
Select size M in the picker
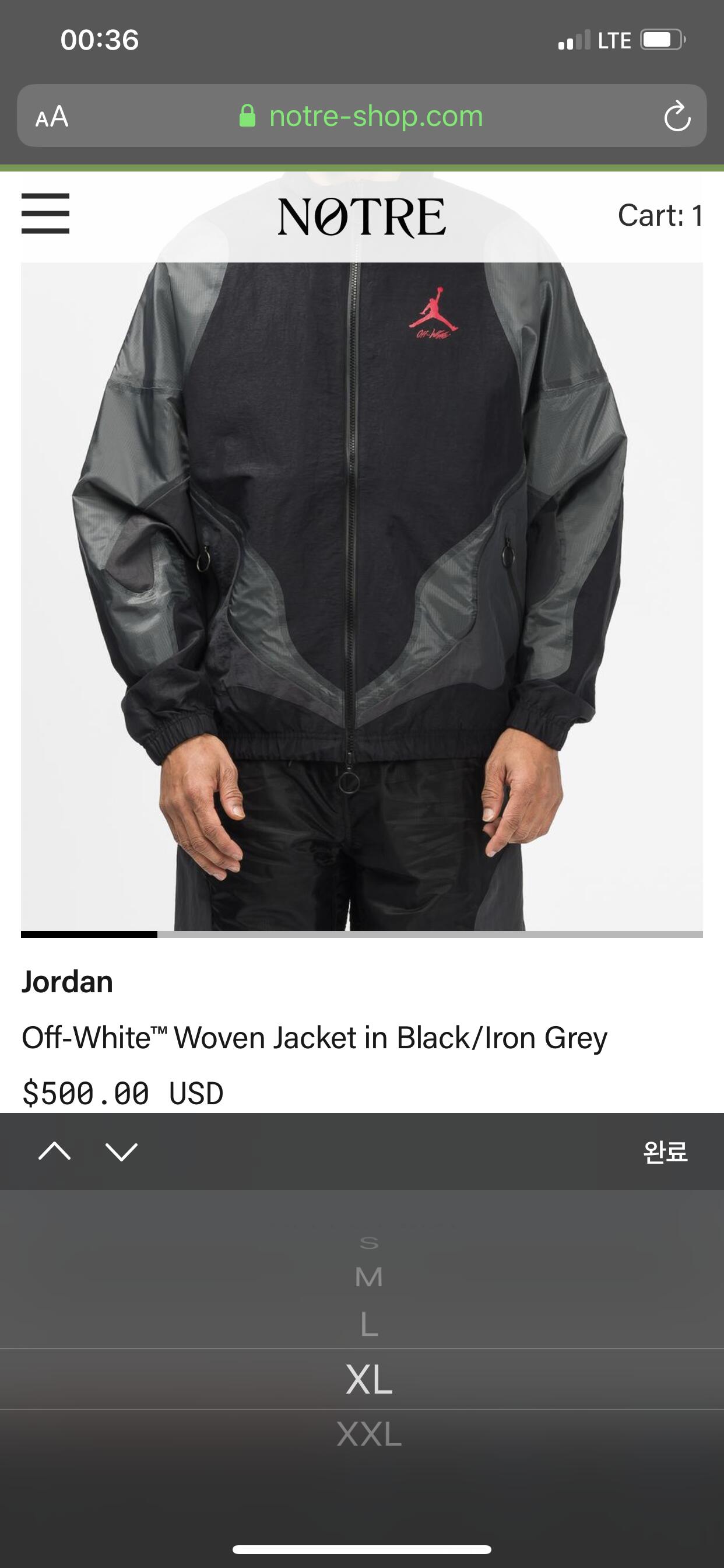point(368,1277)
